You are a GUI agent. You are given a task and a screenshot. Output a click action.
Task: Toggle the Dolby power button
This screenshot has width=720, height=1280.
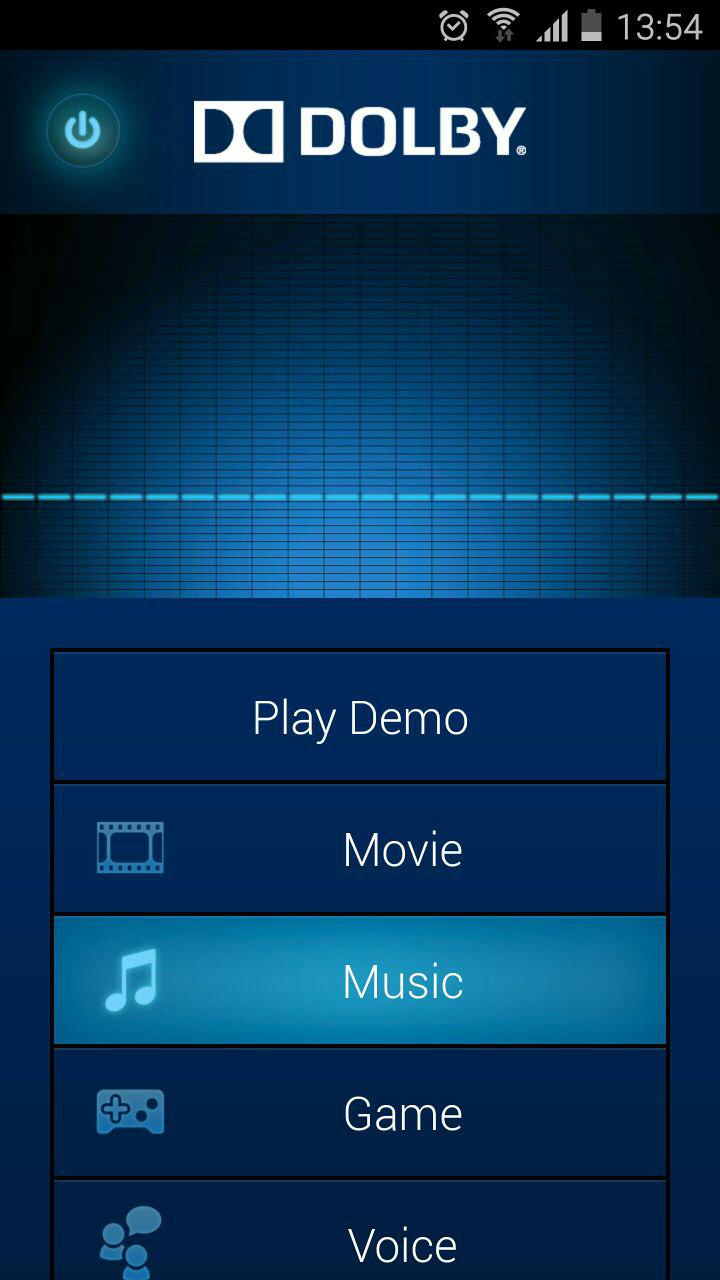[x=83, y=130]
